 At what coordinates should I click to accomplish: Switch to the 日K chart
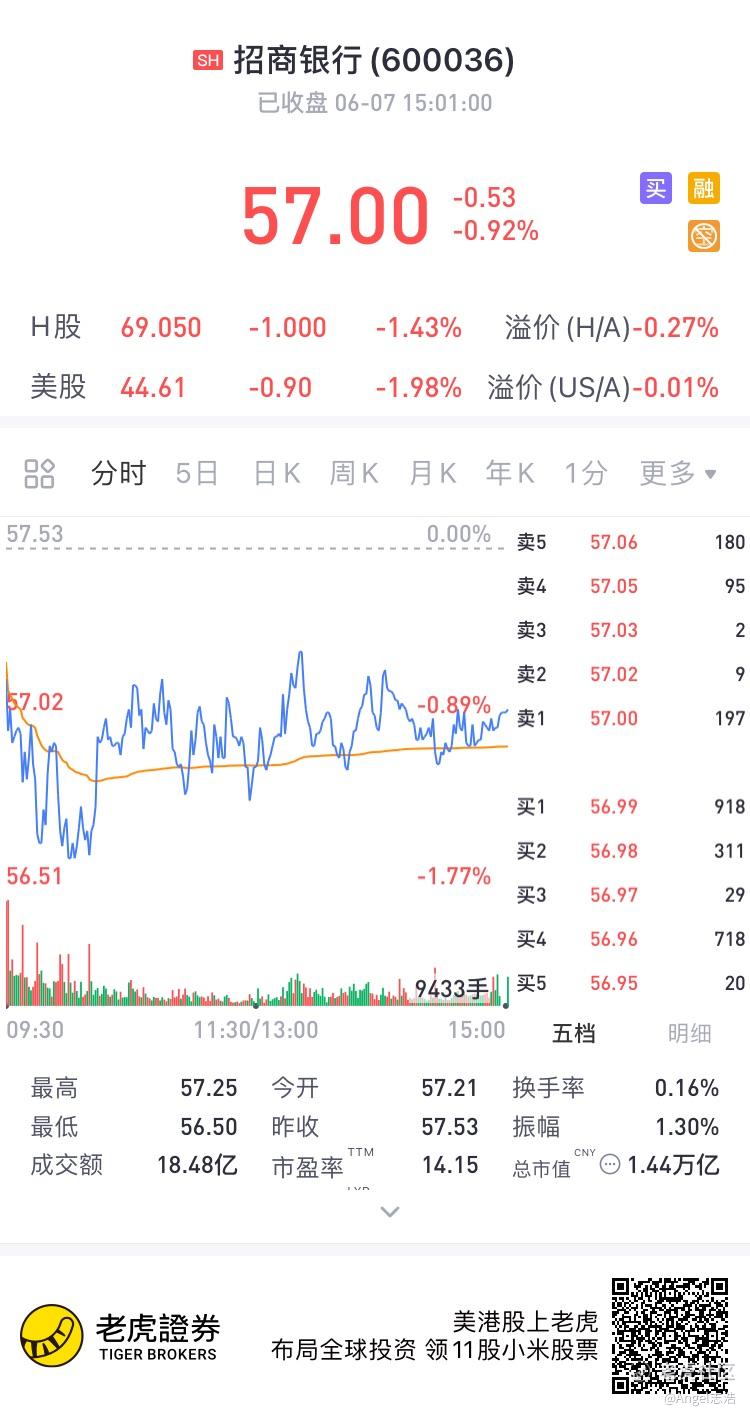[x=277, y=473]
